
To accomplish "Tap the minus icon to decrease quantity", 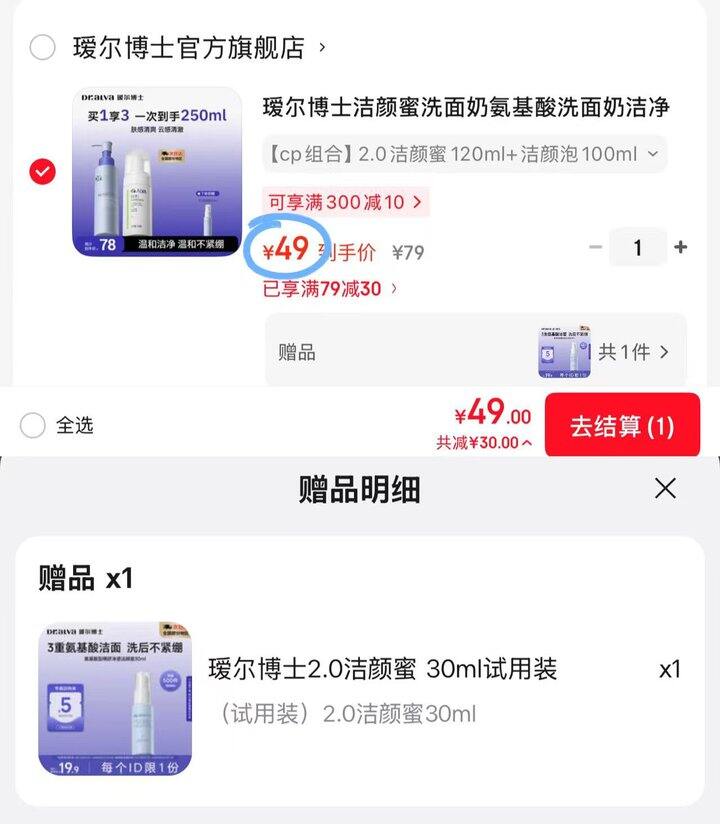I will tap(598, 246).
